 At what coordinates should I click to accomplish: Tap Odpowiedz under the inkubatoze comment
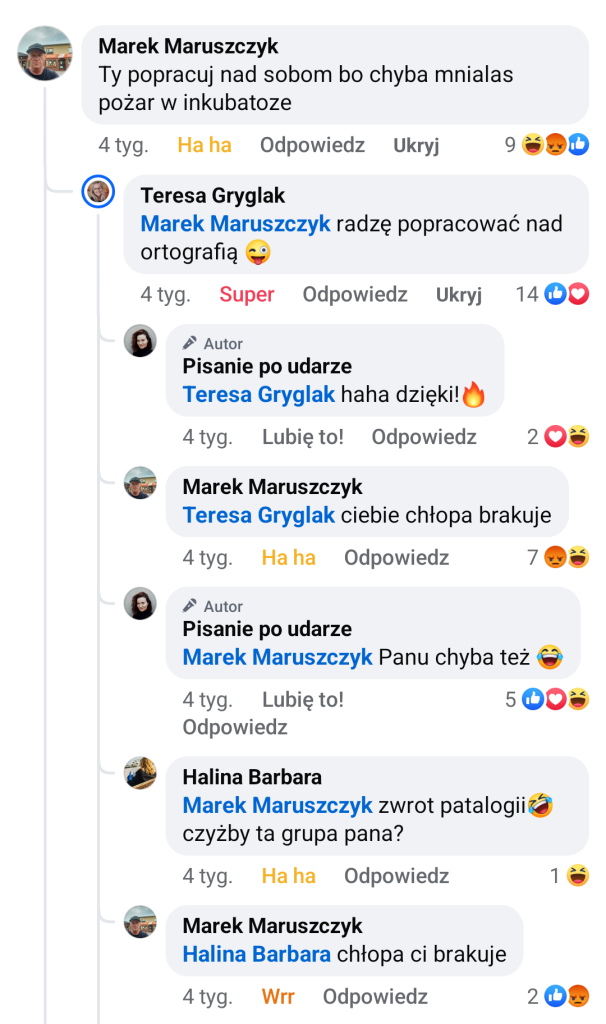[312, 145]
